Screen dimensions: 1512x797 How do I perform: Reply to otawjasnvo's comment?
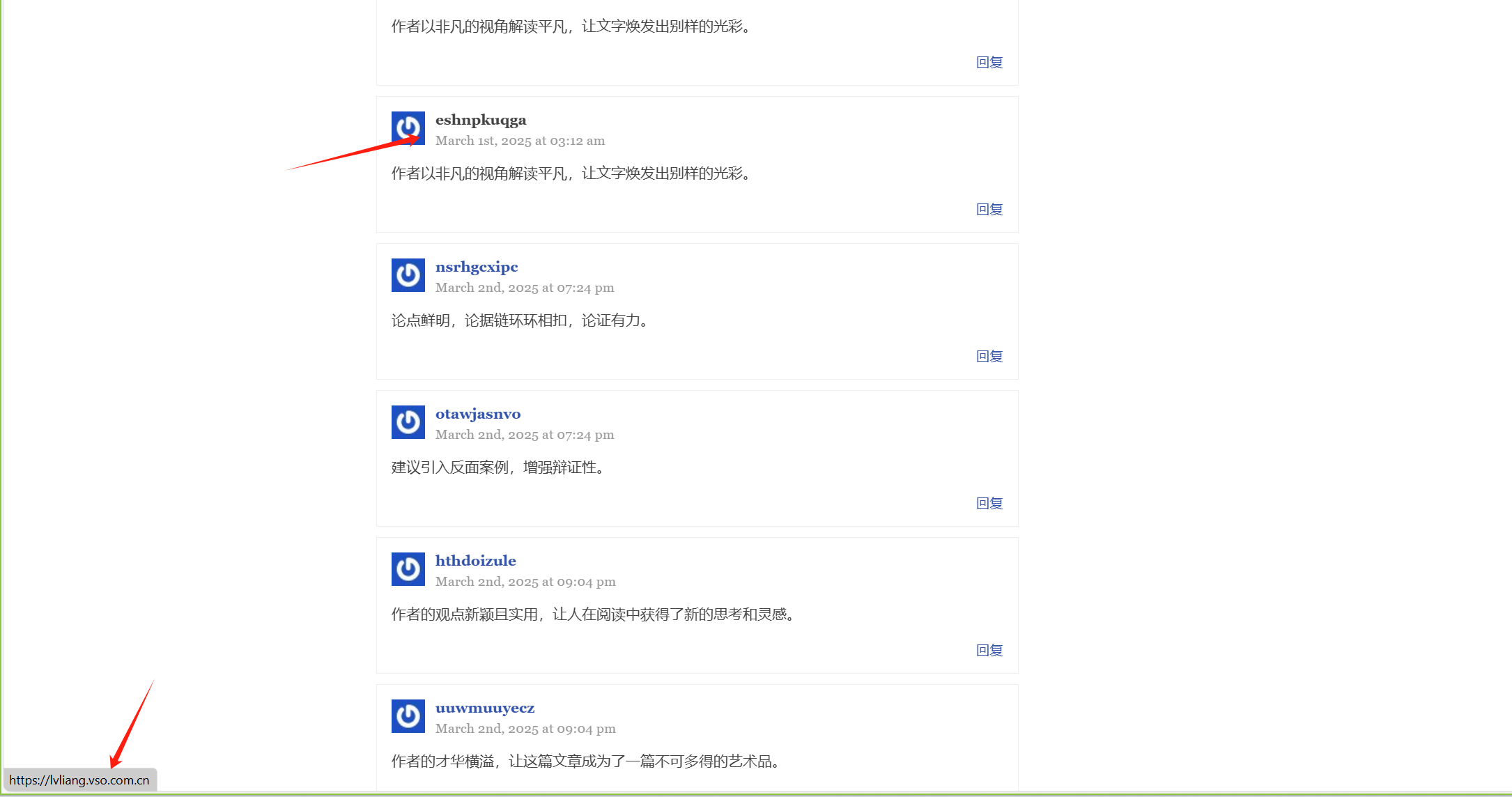989,503
